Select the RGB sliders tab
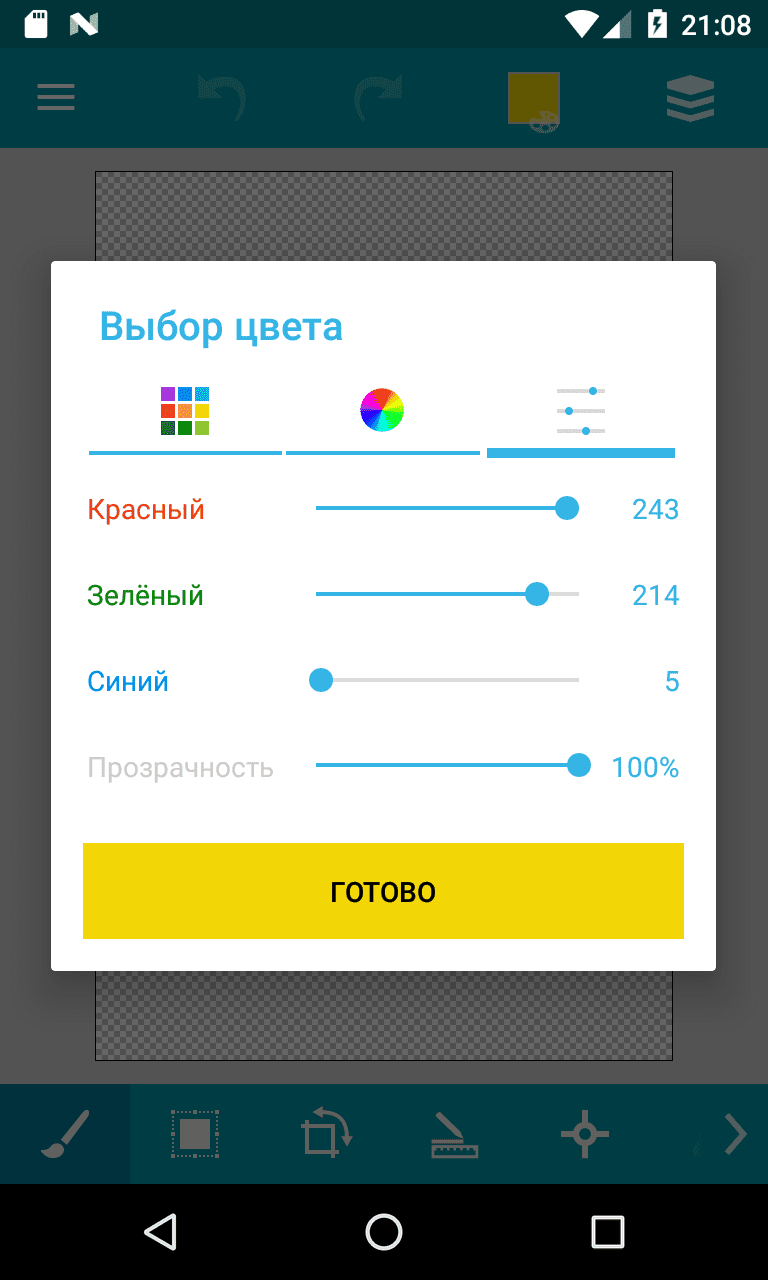Viewport: 768px width, 1280px height. [580, 411]
